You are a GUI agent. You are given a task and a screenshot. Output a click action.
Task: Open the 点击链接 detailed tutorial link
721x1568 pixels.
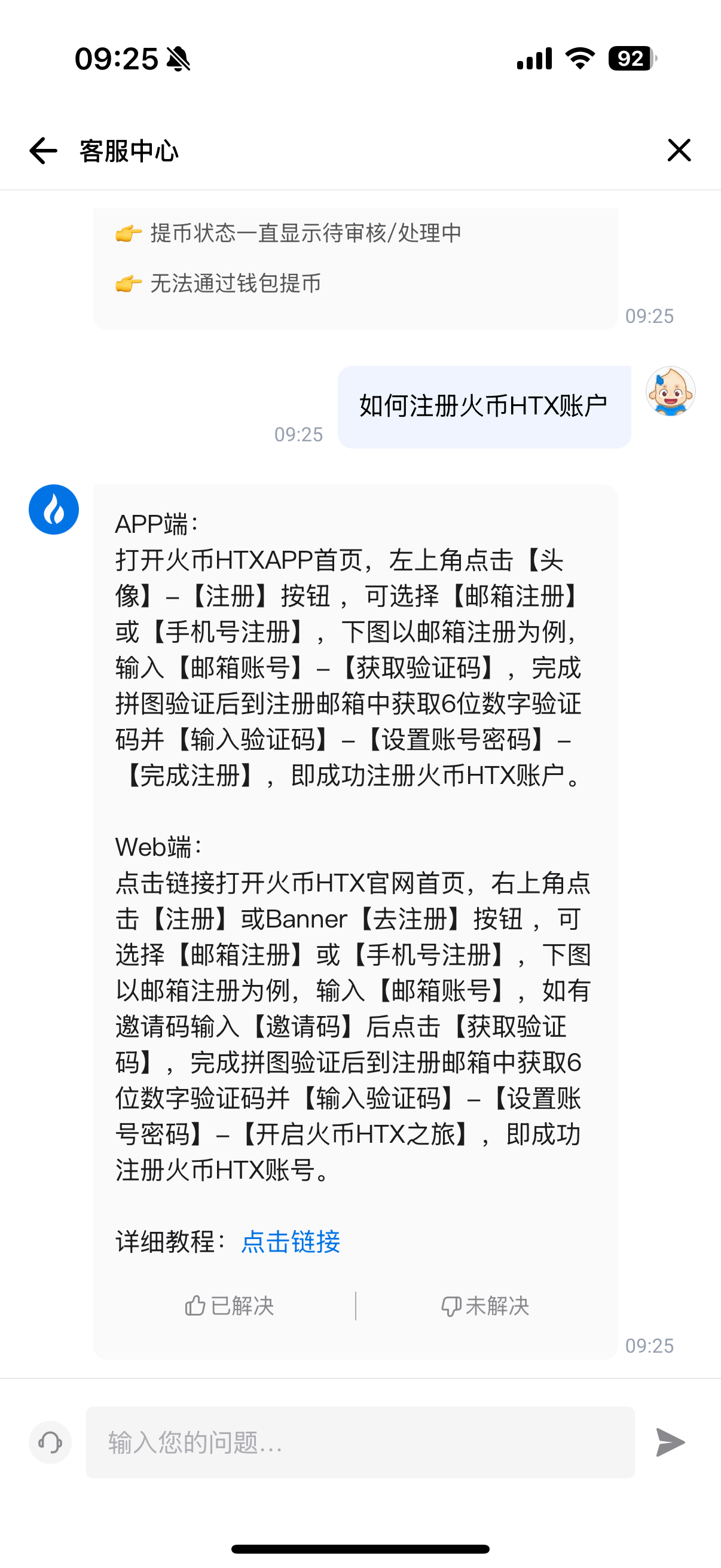pos(290,1241)
